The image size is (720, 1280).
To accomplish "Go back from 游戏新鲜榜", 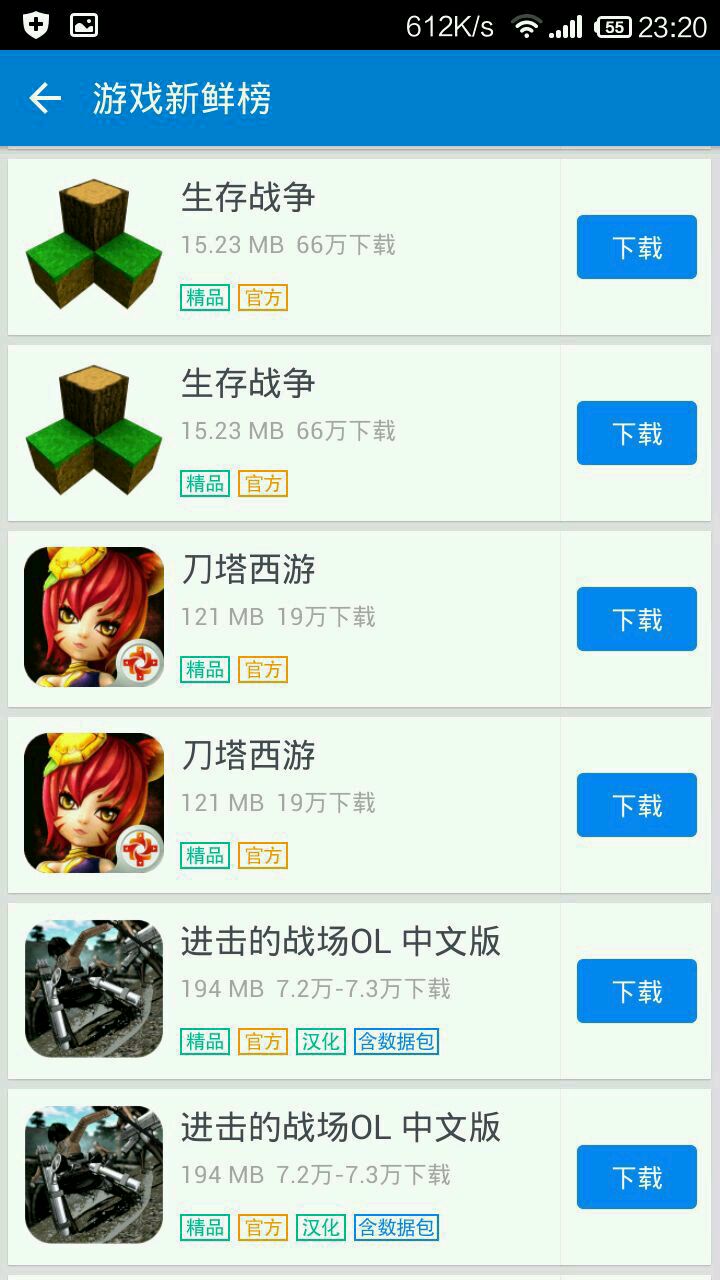I will [x=45, y=98].
